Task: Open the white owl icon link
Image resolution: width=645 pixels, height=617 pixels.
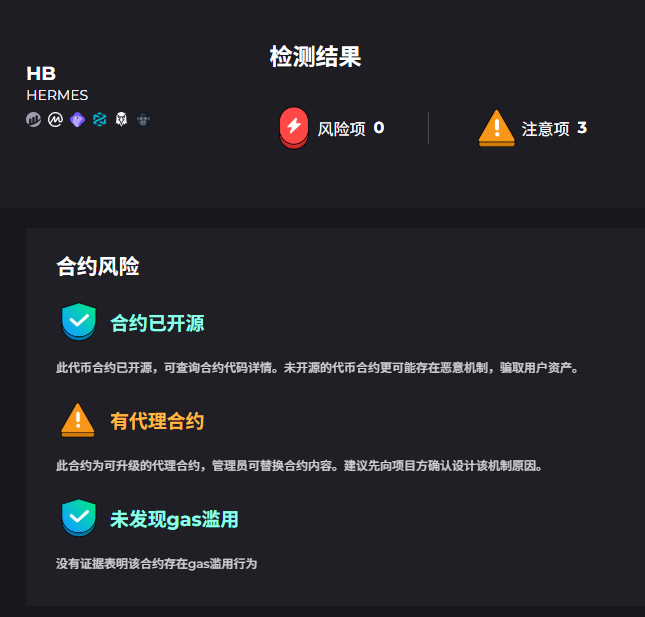Action: (121, 120)
